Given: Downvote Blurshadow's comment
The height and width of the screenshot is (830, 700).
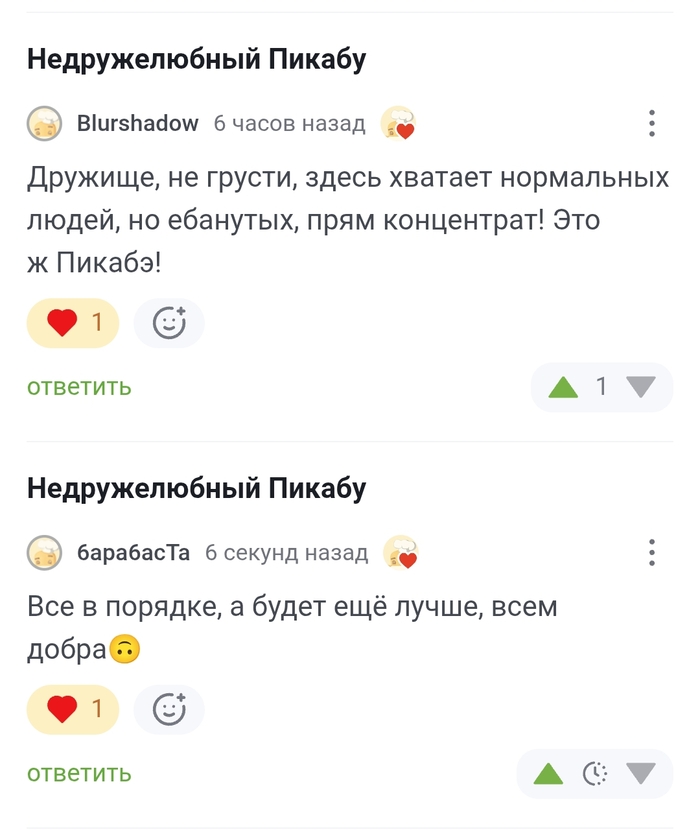Looking at the screenshot, I should coord(640,387).
